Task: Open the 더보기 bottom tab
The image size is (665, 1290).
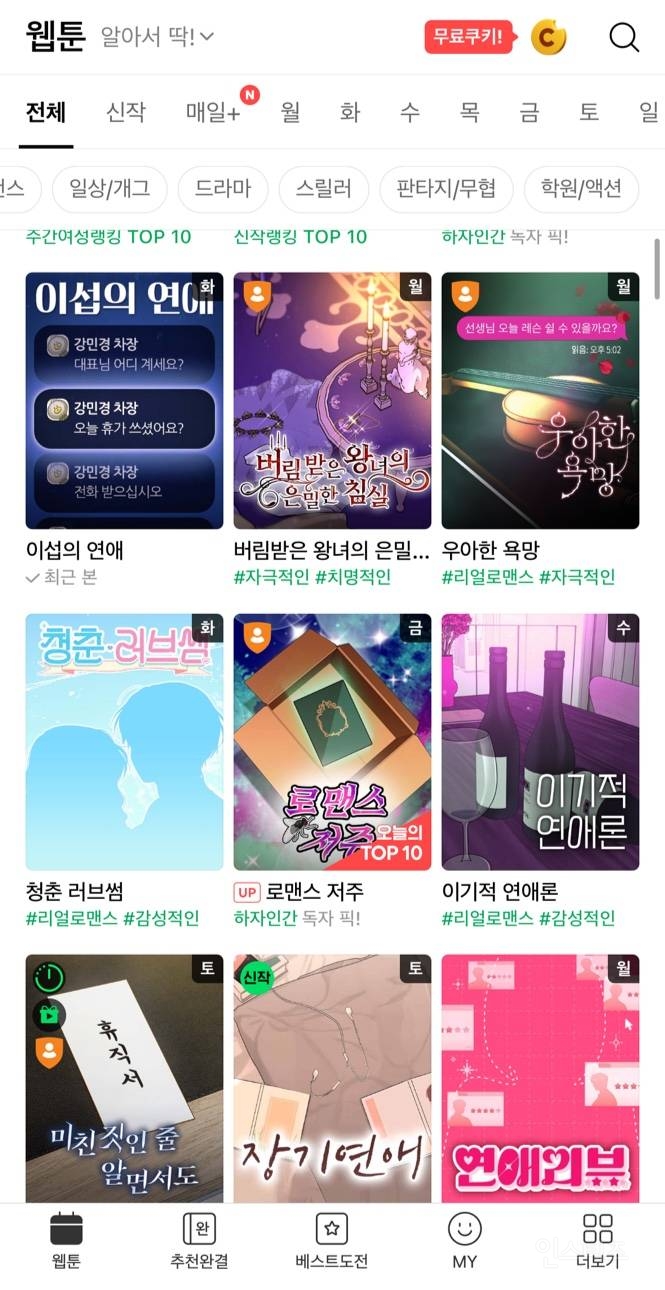Action: (598, 1241)
